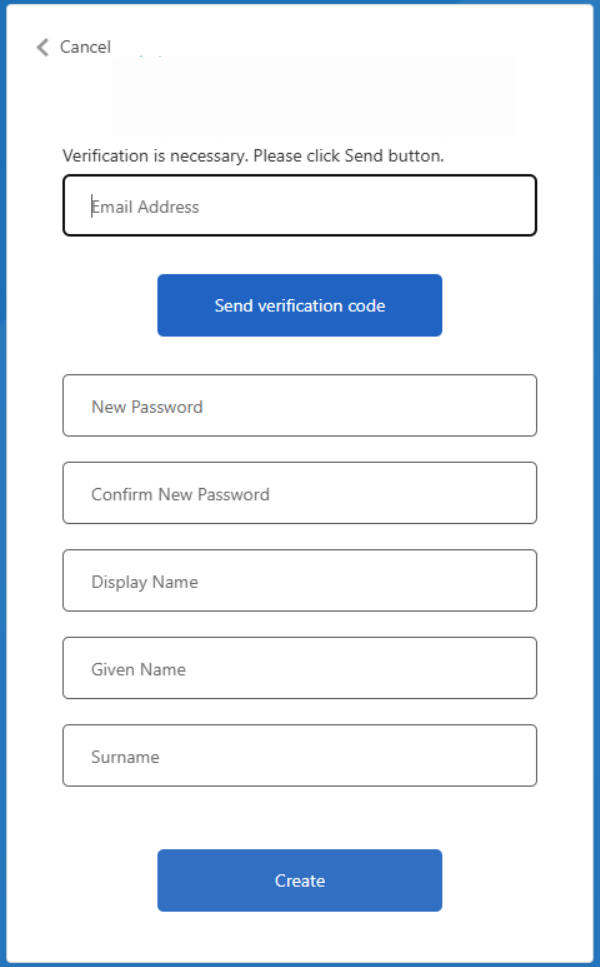Focus the Email Address field
Screen dimensions: 600x967
(x=299, y=206)
